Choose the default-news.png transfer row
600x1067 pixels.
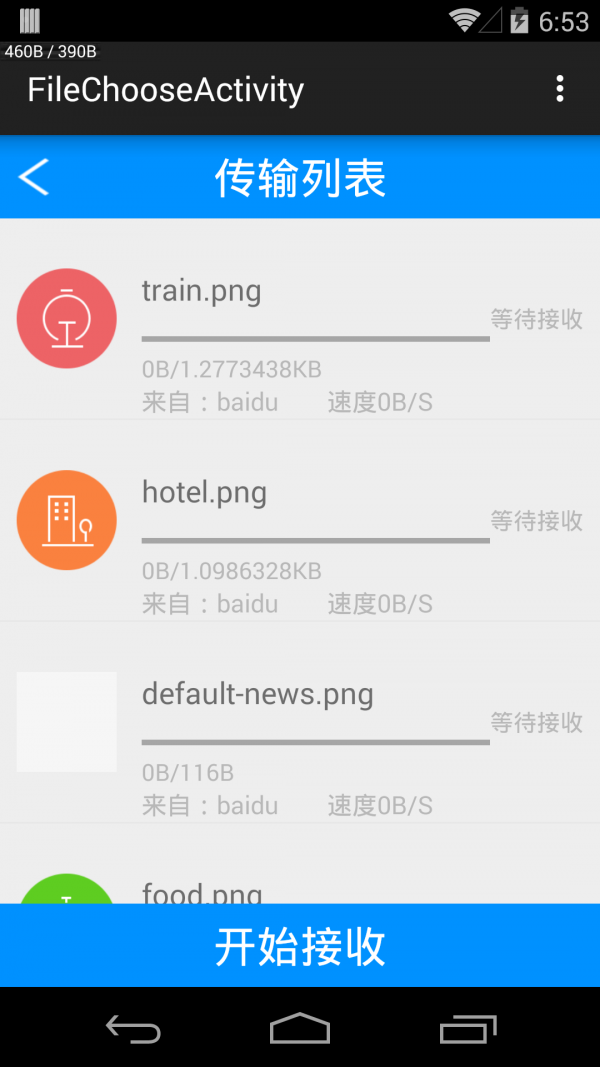pos(300,722)
